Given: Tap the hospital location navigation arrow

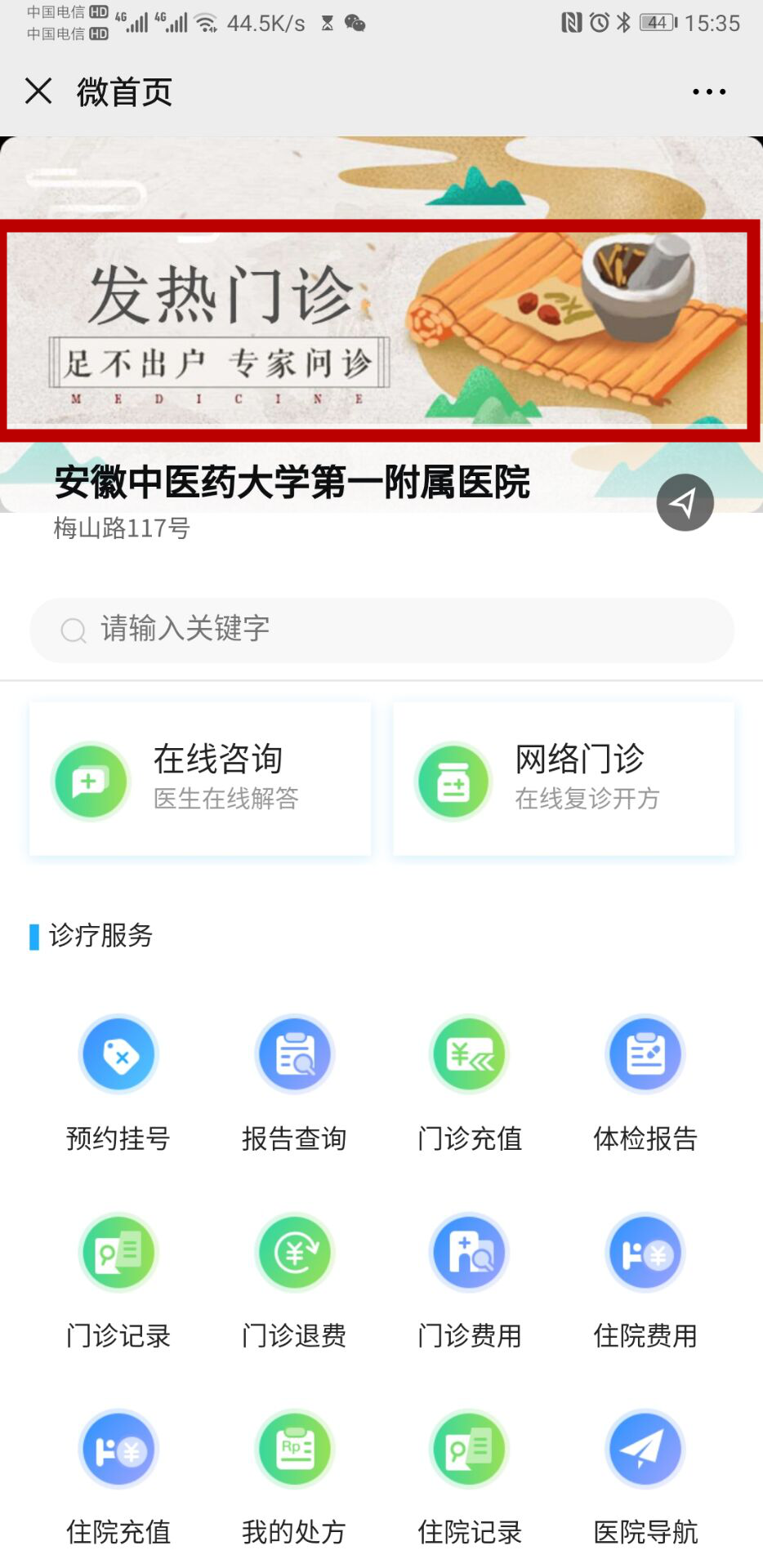Looking at the screenshot, I should tap(685, 502).
